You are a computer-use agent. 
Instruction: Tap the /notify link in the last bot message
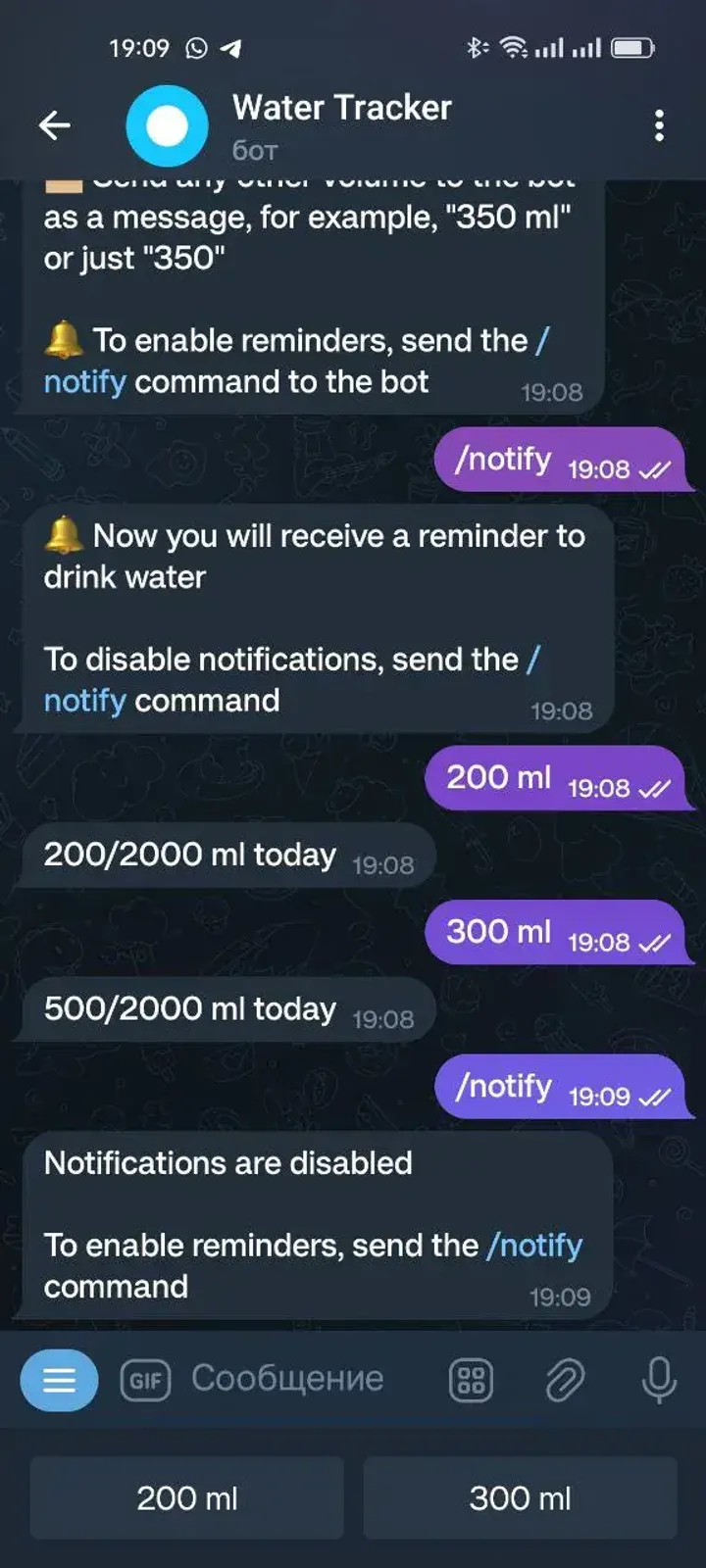[534, 1245]
